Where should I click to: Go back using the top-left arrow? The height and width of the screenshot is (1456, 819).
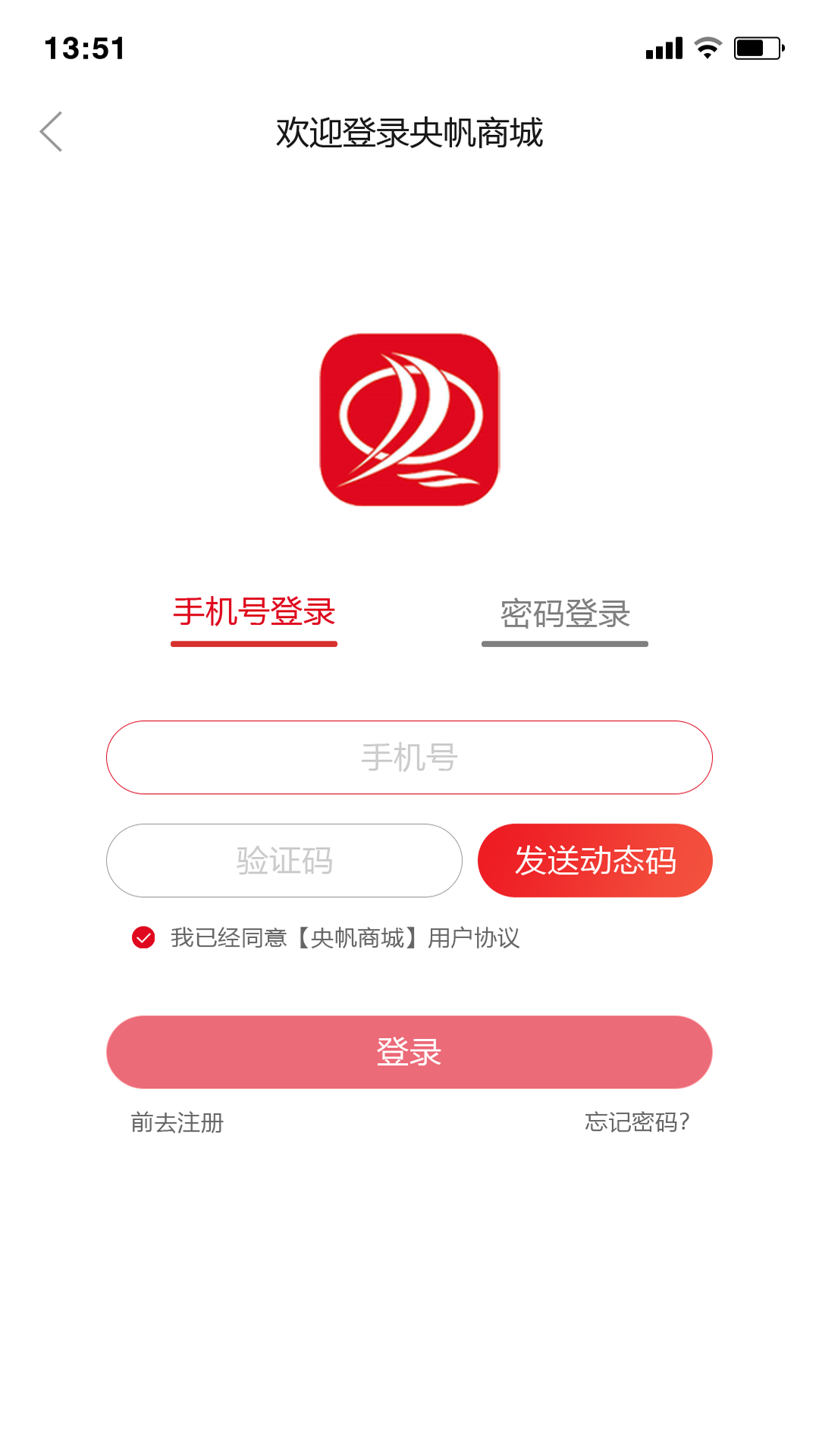point(52,132)
